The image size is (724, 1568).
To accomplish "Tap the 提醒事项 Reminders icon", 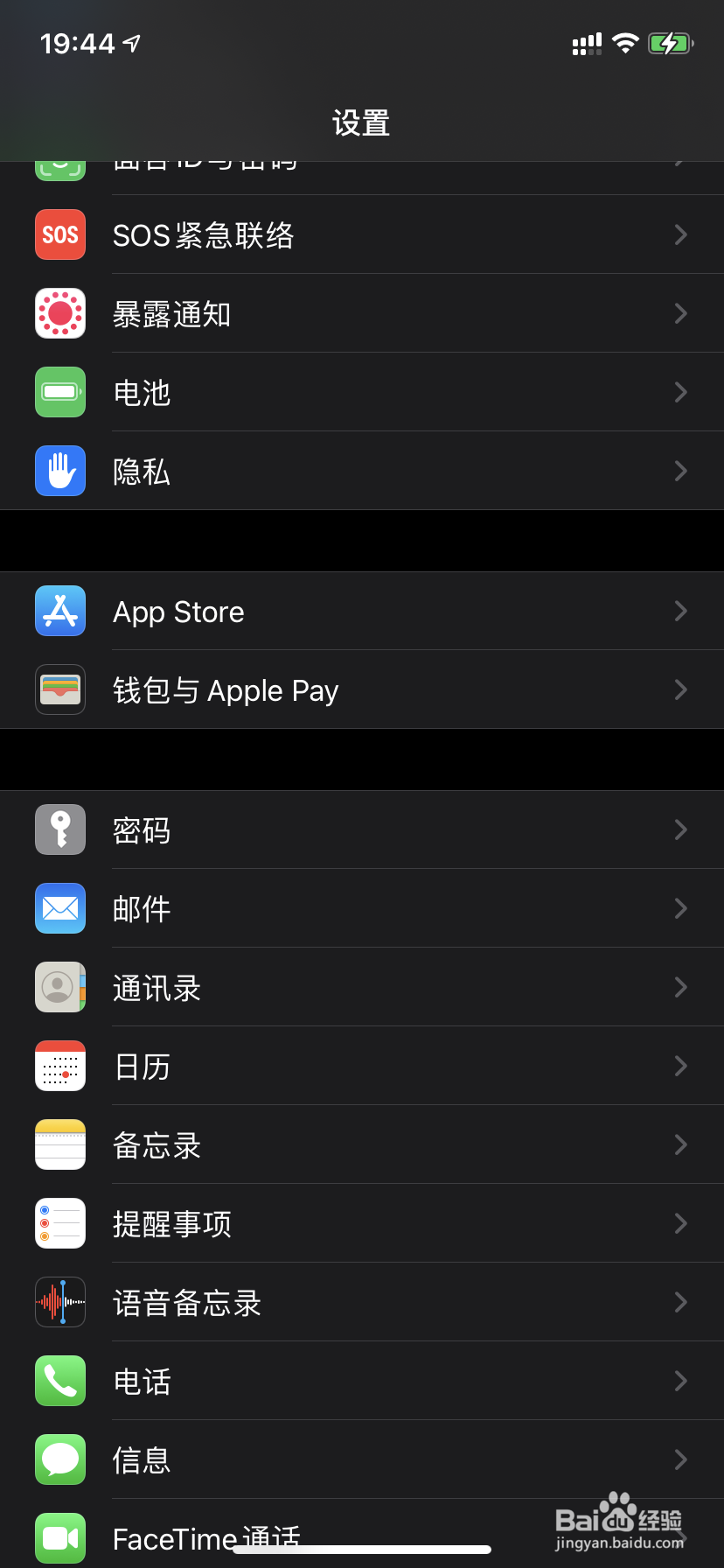I will click(59, 1223).
